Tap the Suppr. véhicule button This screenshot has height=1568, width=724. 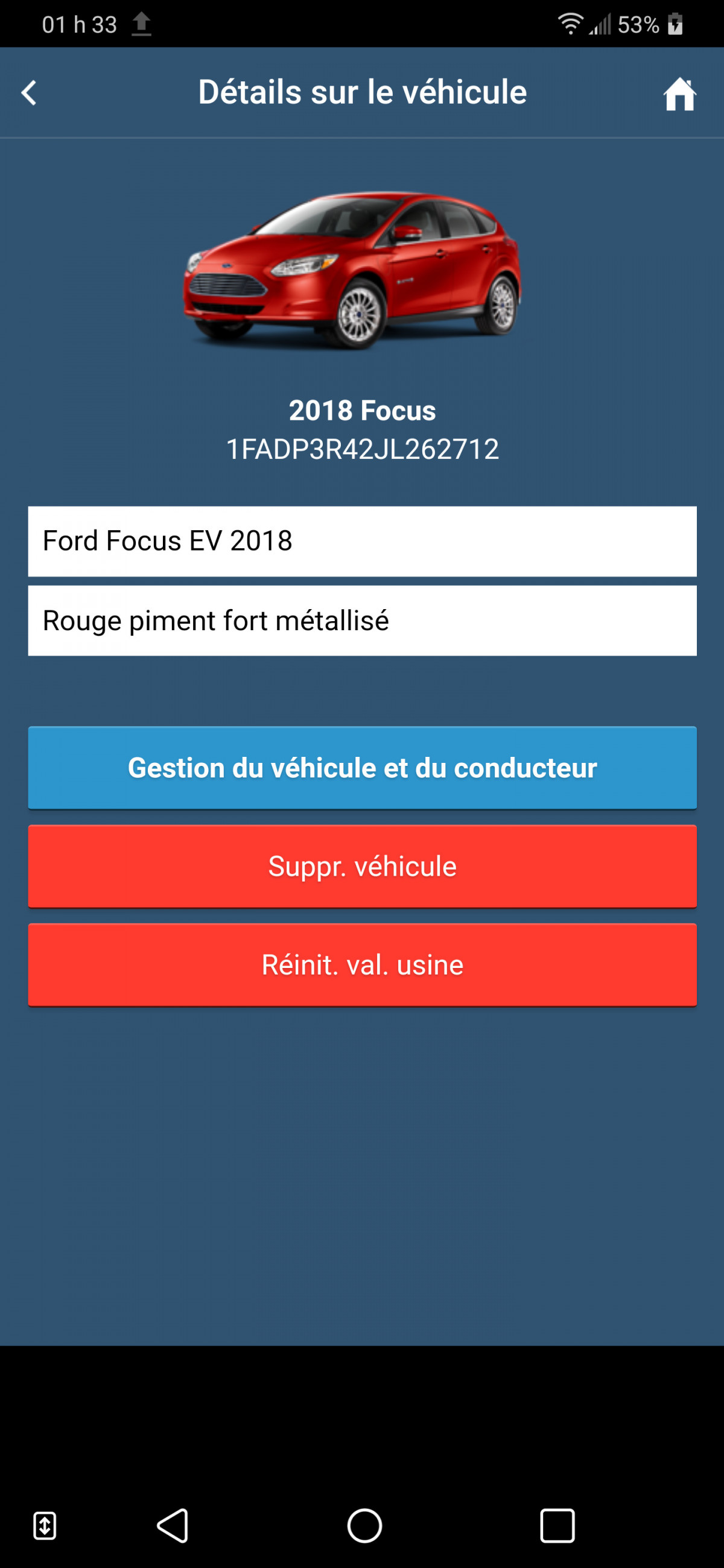pos(361,866)
